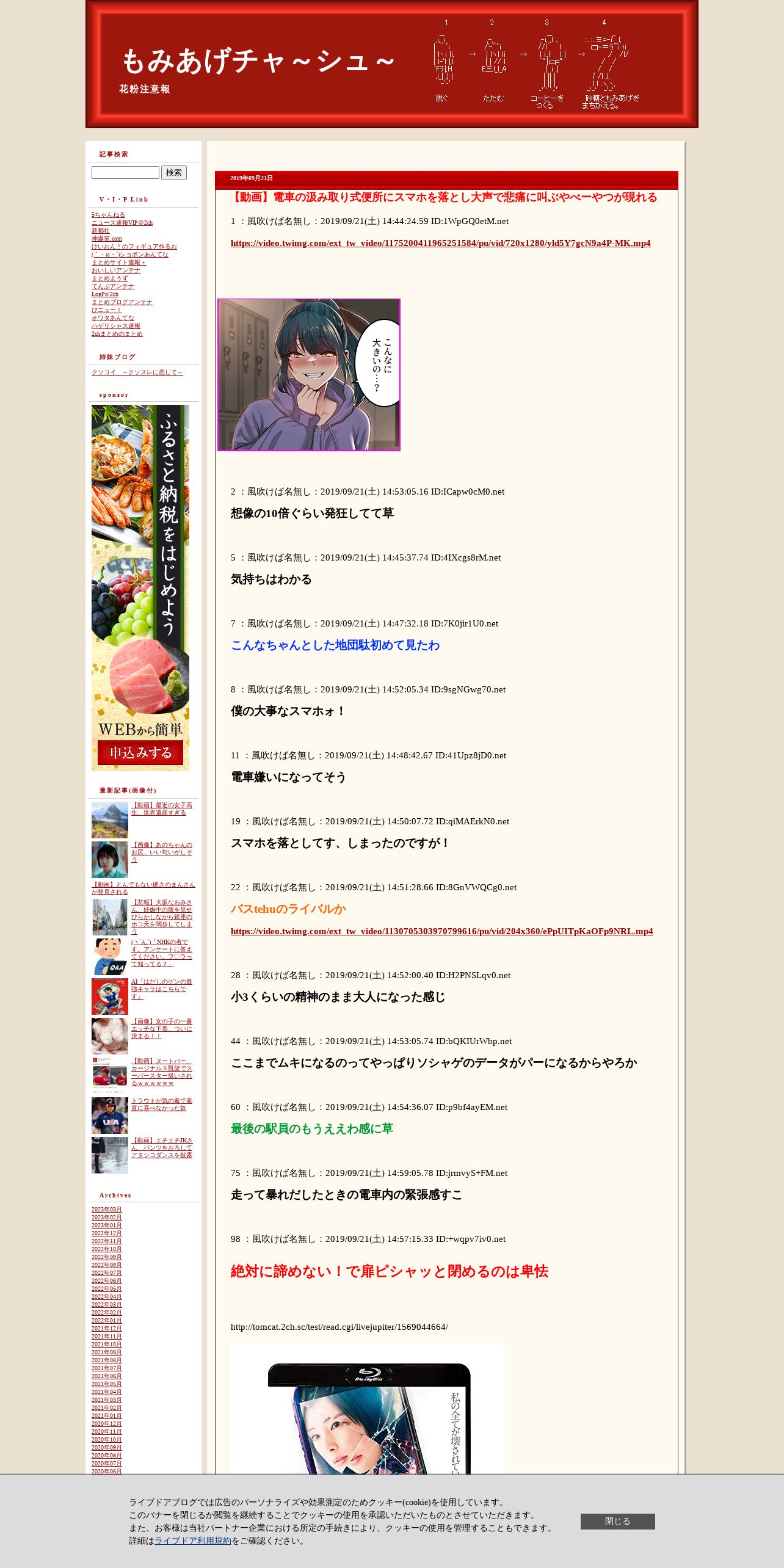Open the manga ad image with speech bubble
Image resolution: width=784 pixels, height=1568 pixels.
click(309, 375)
